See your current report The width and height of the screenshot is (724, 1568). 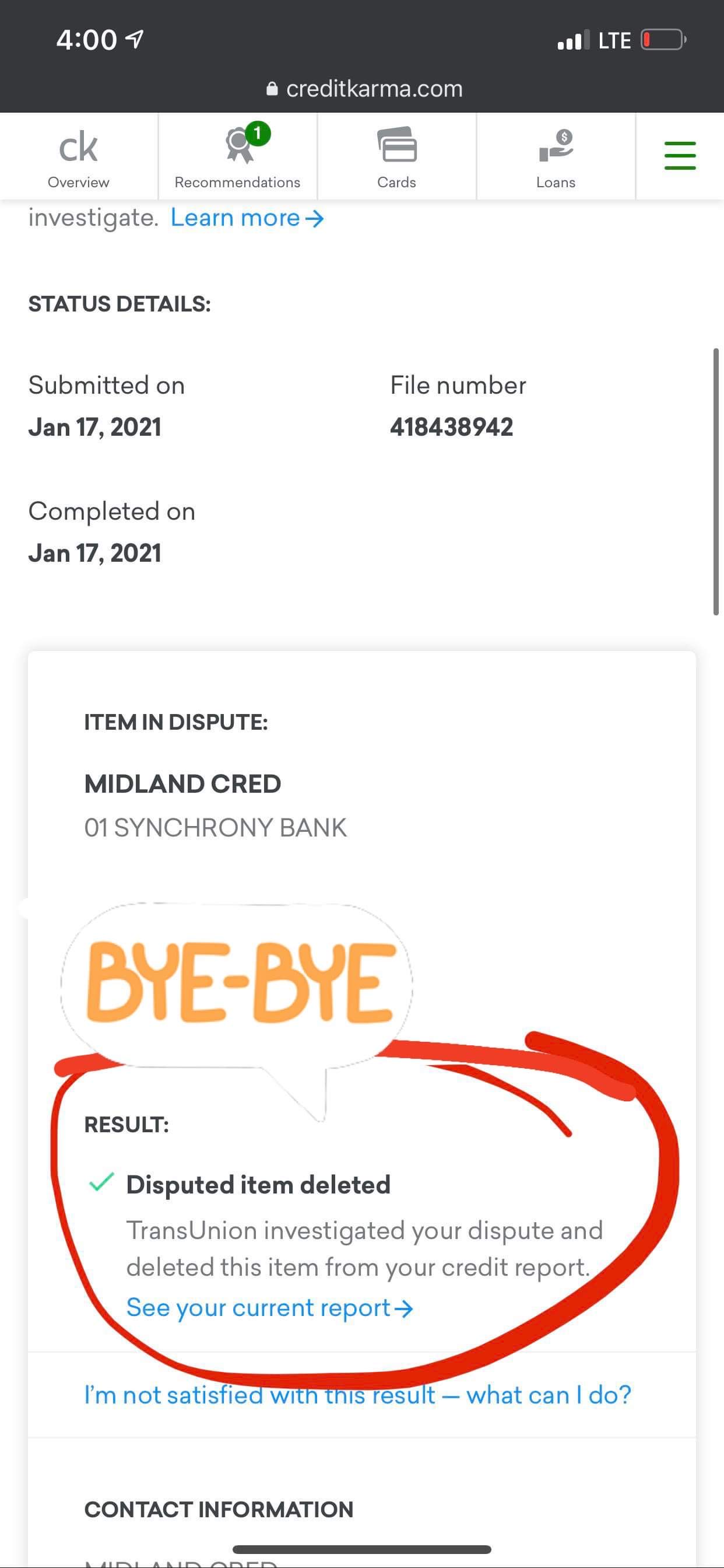click(x=269, y=1307)
